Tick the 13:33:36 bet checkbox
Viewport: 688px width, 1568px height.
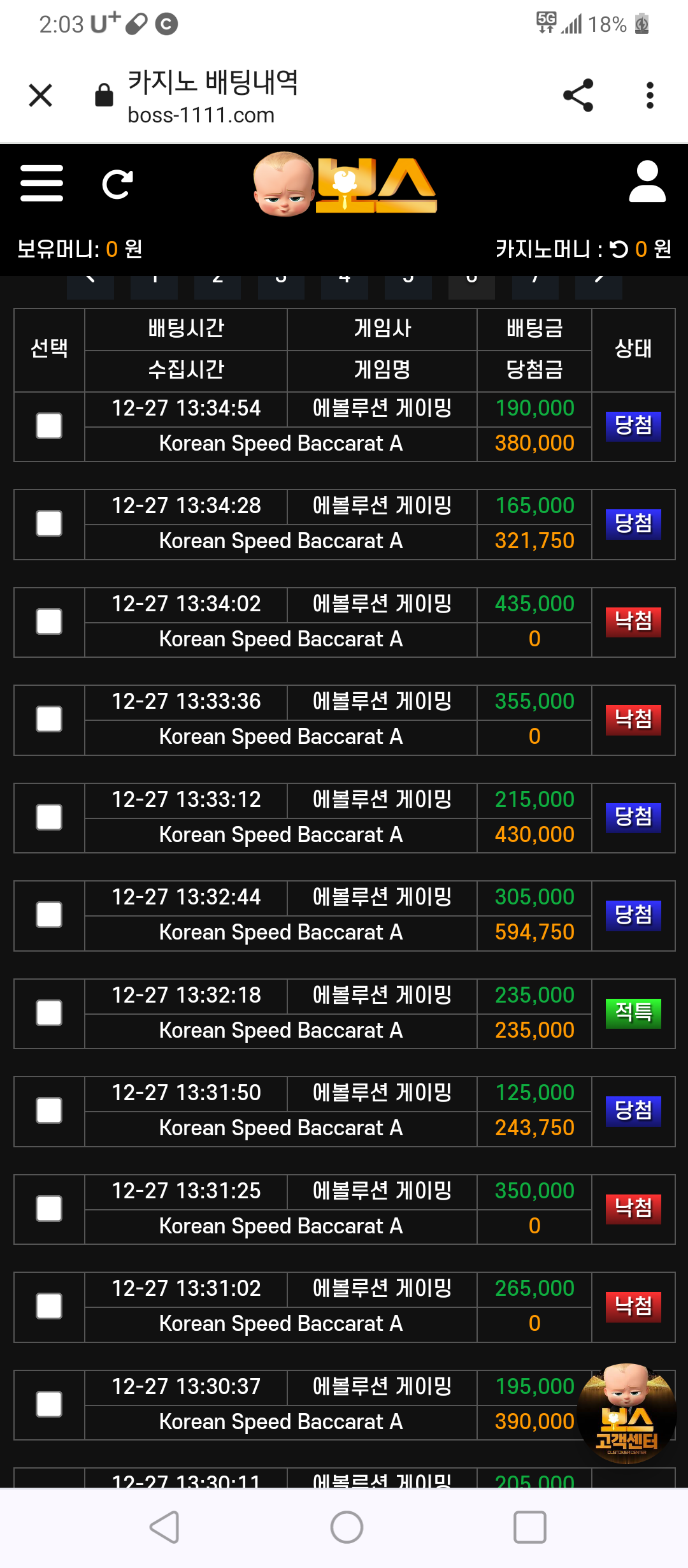(49, 719)
